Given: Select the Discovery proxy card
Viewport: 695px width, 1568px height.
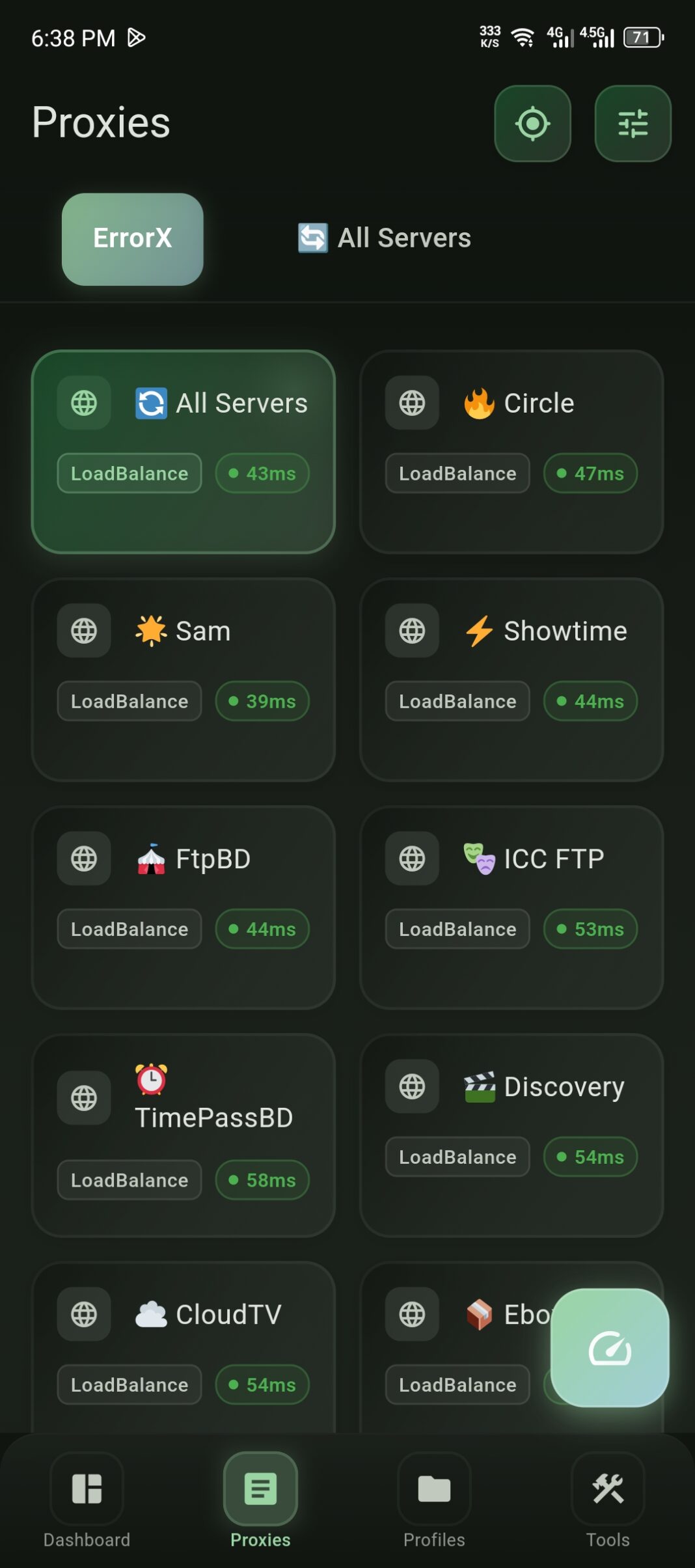Looking at the screenshot, I should point(511,1135).
